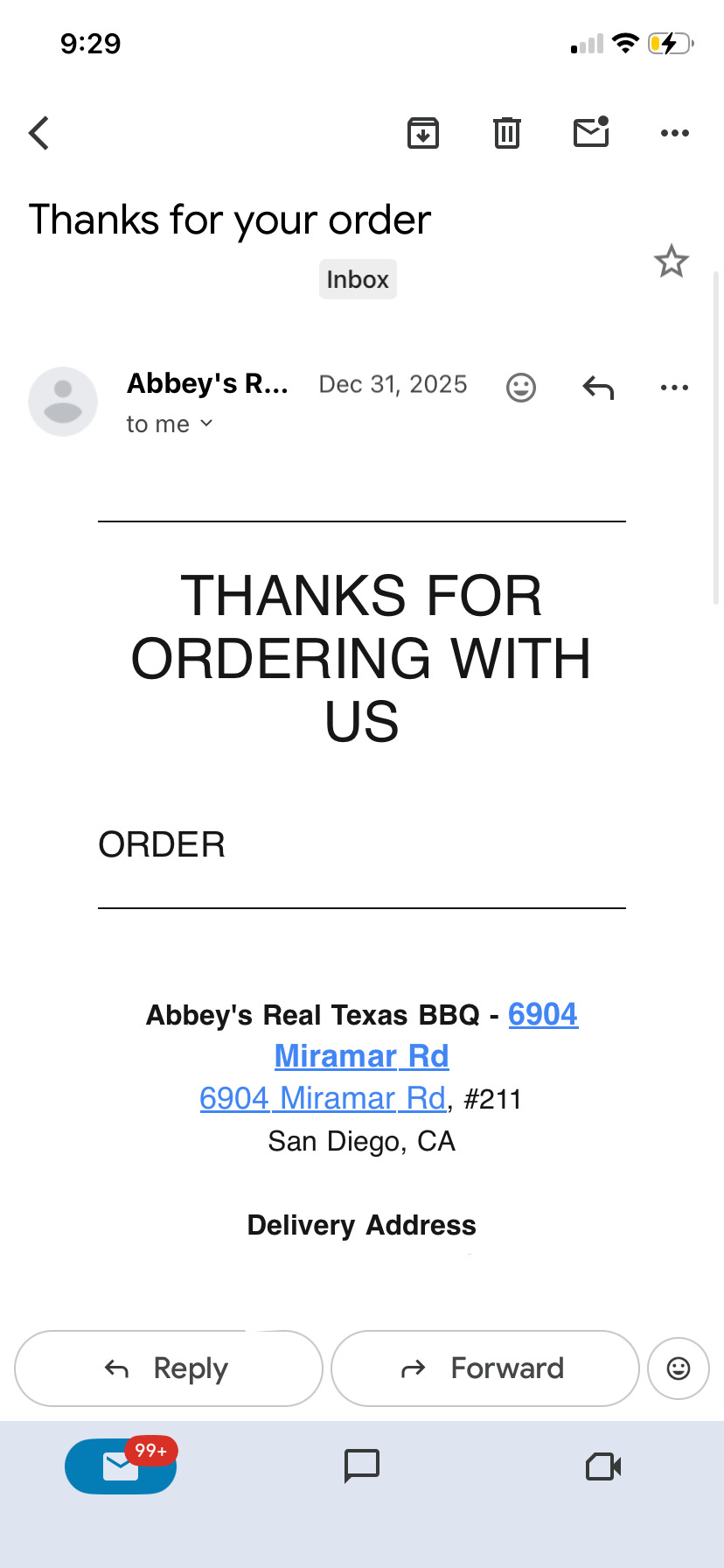The image size is (724, 1568).
Task: Expand the 'to me' recipient details
Action: (170, 424)
